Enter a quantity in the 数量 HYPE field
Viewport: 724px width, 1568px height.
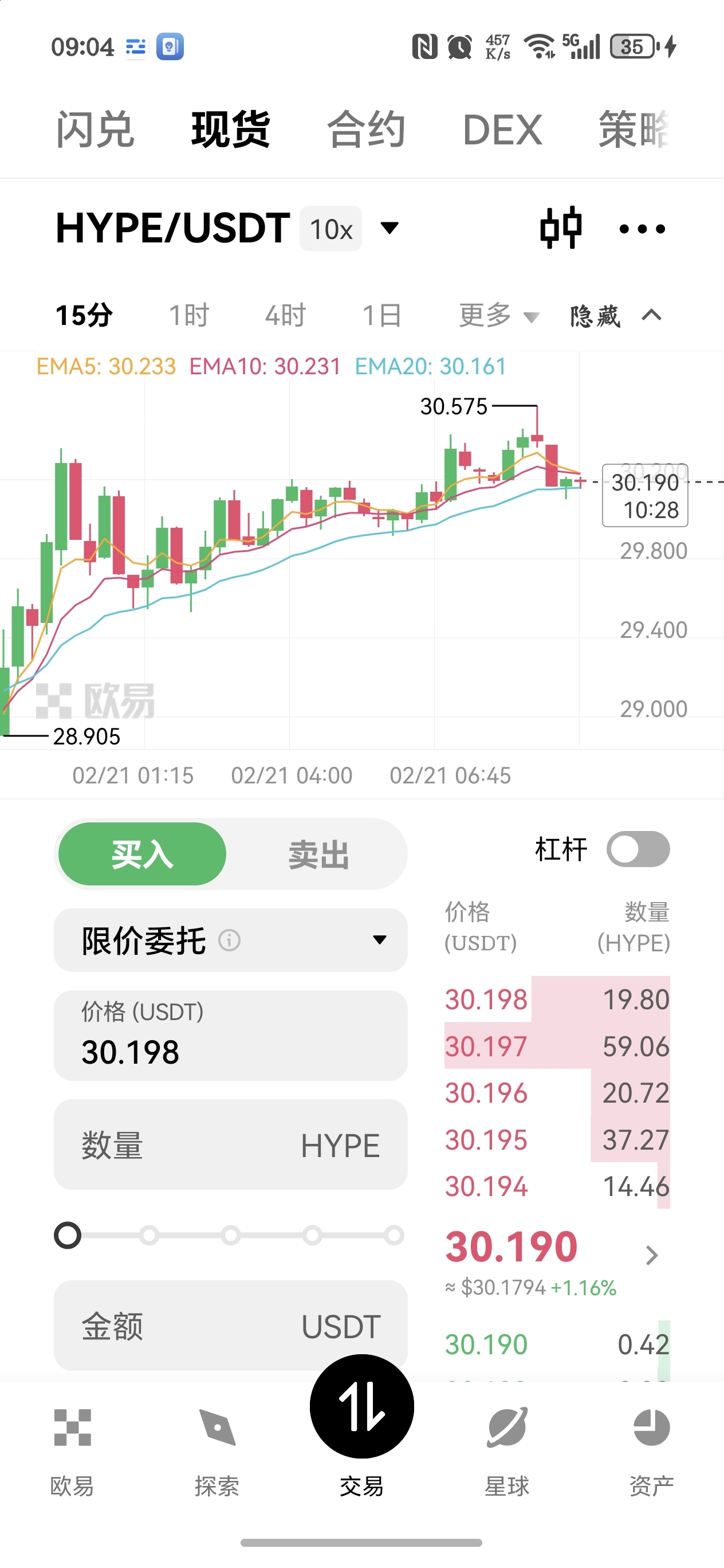point(231,1145)
